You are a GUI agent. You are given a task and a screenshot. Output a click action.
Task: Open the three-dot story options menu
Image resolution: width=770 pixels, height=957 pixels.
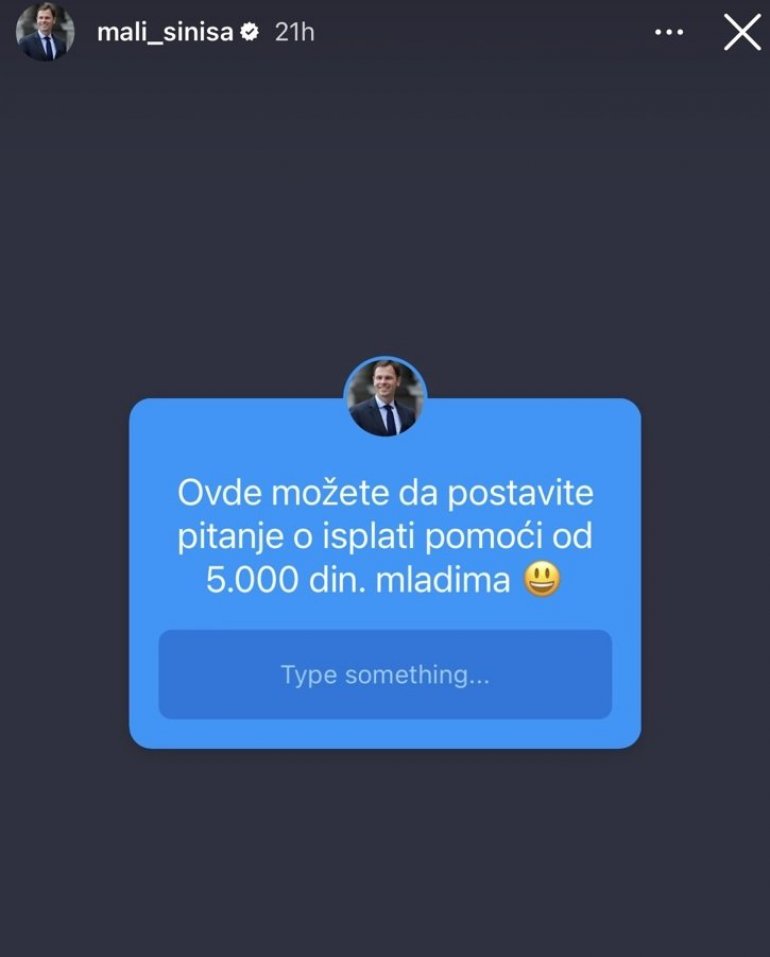668,32
